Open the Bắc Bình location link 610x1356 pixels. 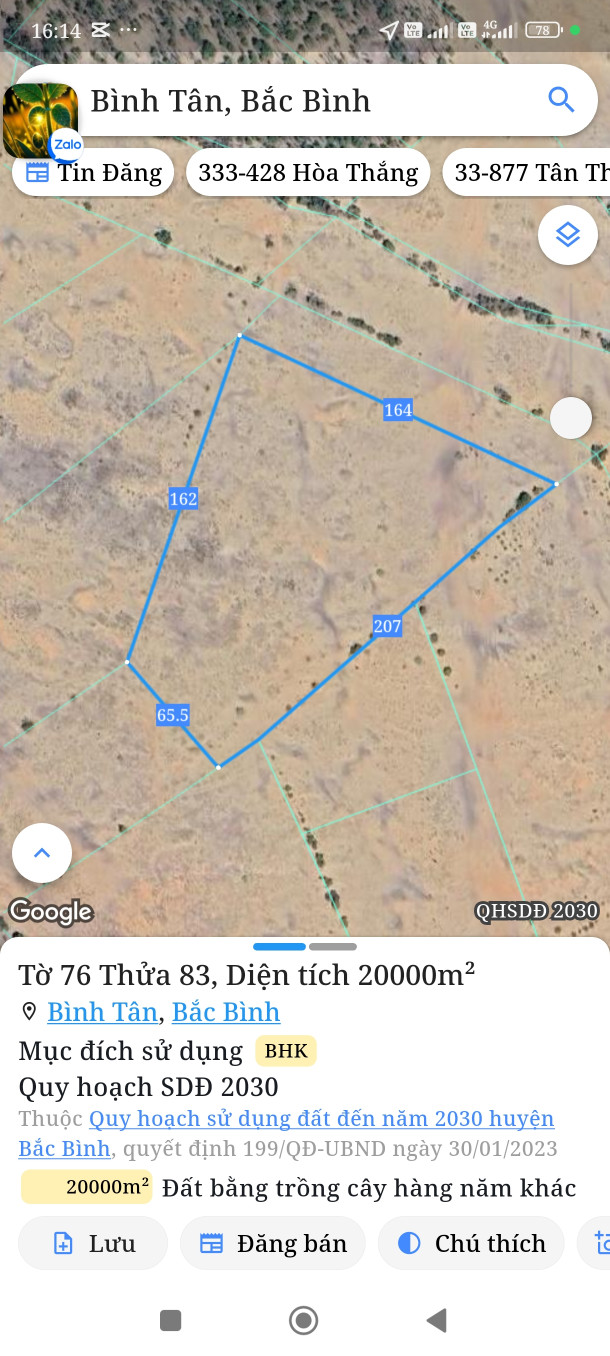[226, 1012]
